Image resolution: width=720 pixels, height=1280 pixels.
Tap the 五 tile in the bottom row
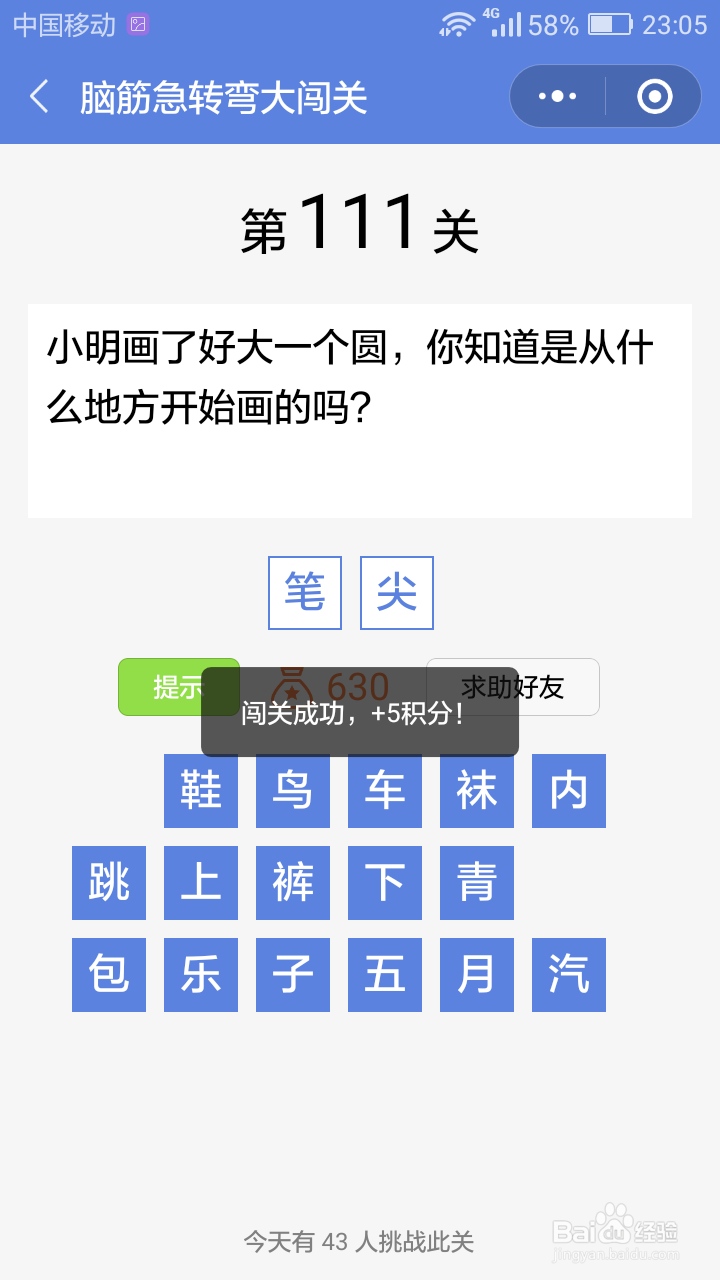click(385, 975)
